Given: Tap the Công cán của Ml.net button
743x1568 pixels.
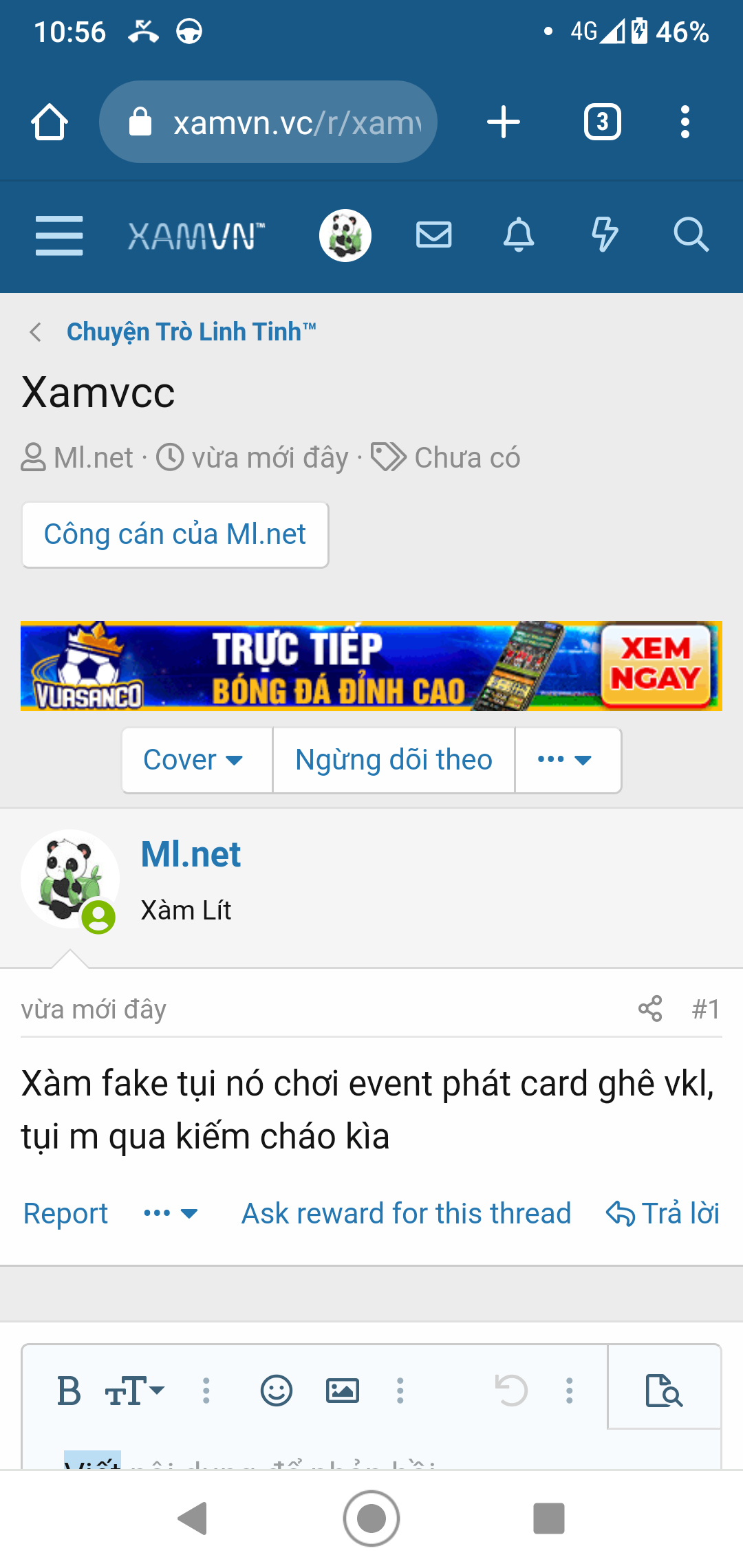Looking at the screenshot, I should 175,534.
